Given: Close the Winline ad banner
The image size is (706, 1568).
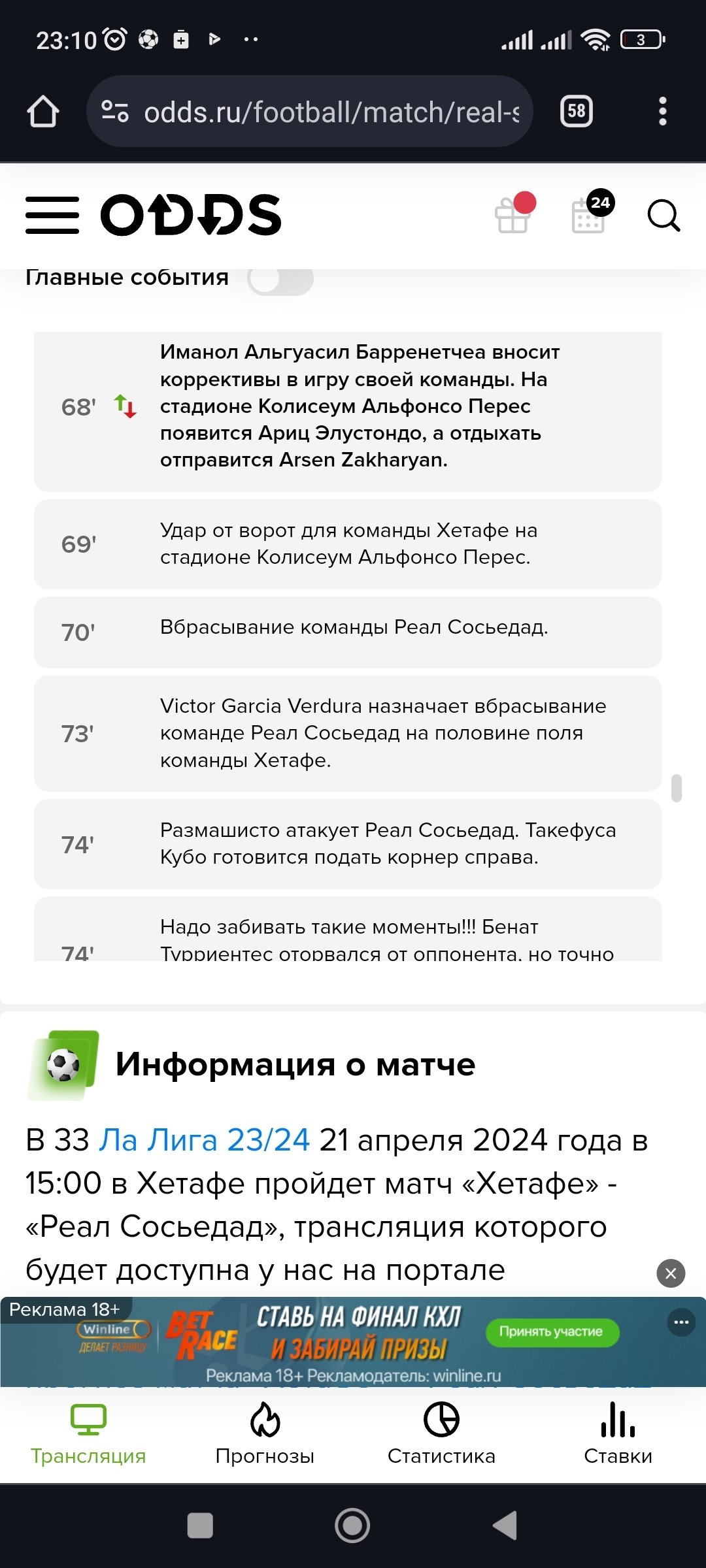Looking at the screenshot, I should tap(671, 1273).
